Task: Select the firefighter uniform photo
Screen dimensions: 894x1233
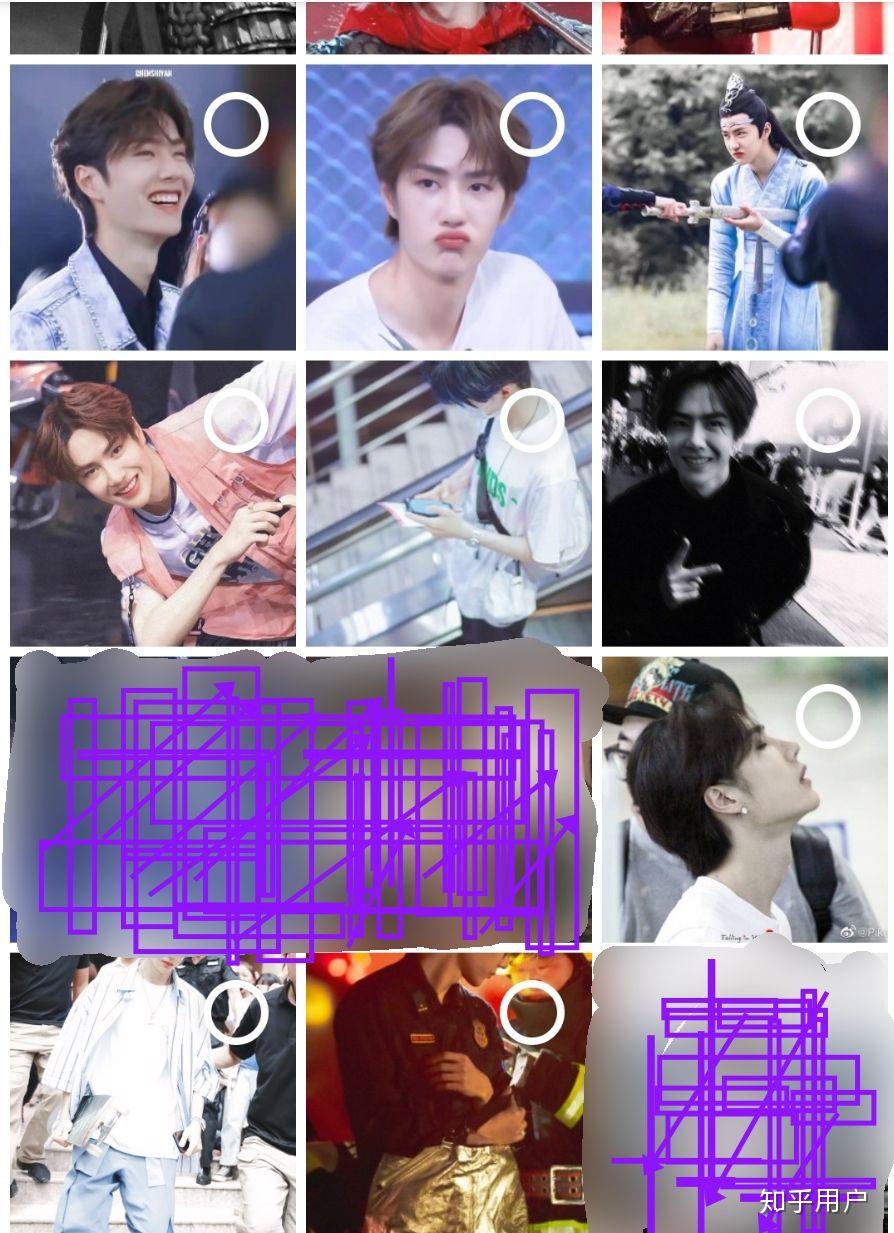Action: pyautogui.click(x=532, y=1012)
